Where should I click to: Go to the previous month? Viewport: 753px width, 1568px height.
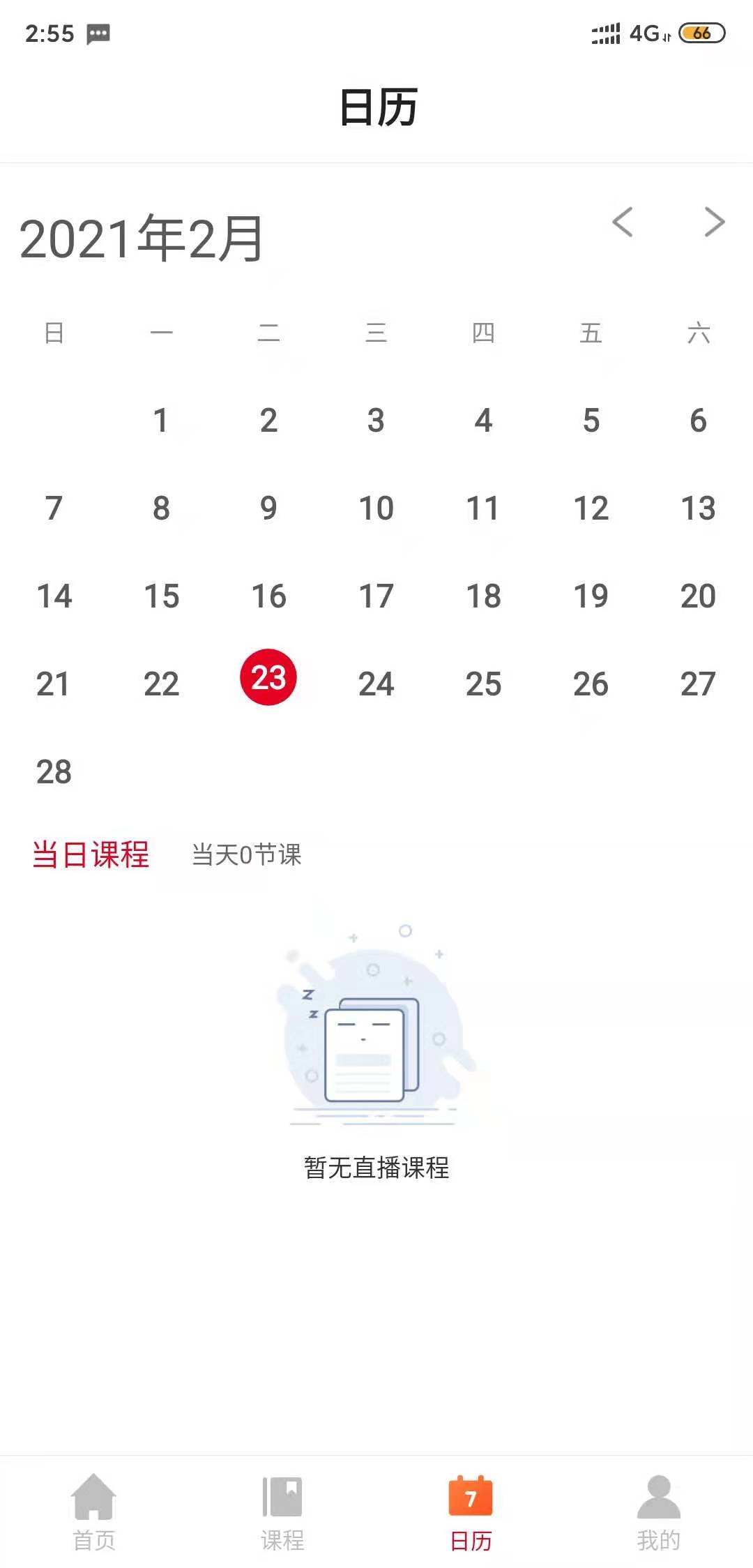623,223
